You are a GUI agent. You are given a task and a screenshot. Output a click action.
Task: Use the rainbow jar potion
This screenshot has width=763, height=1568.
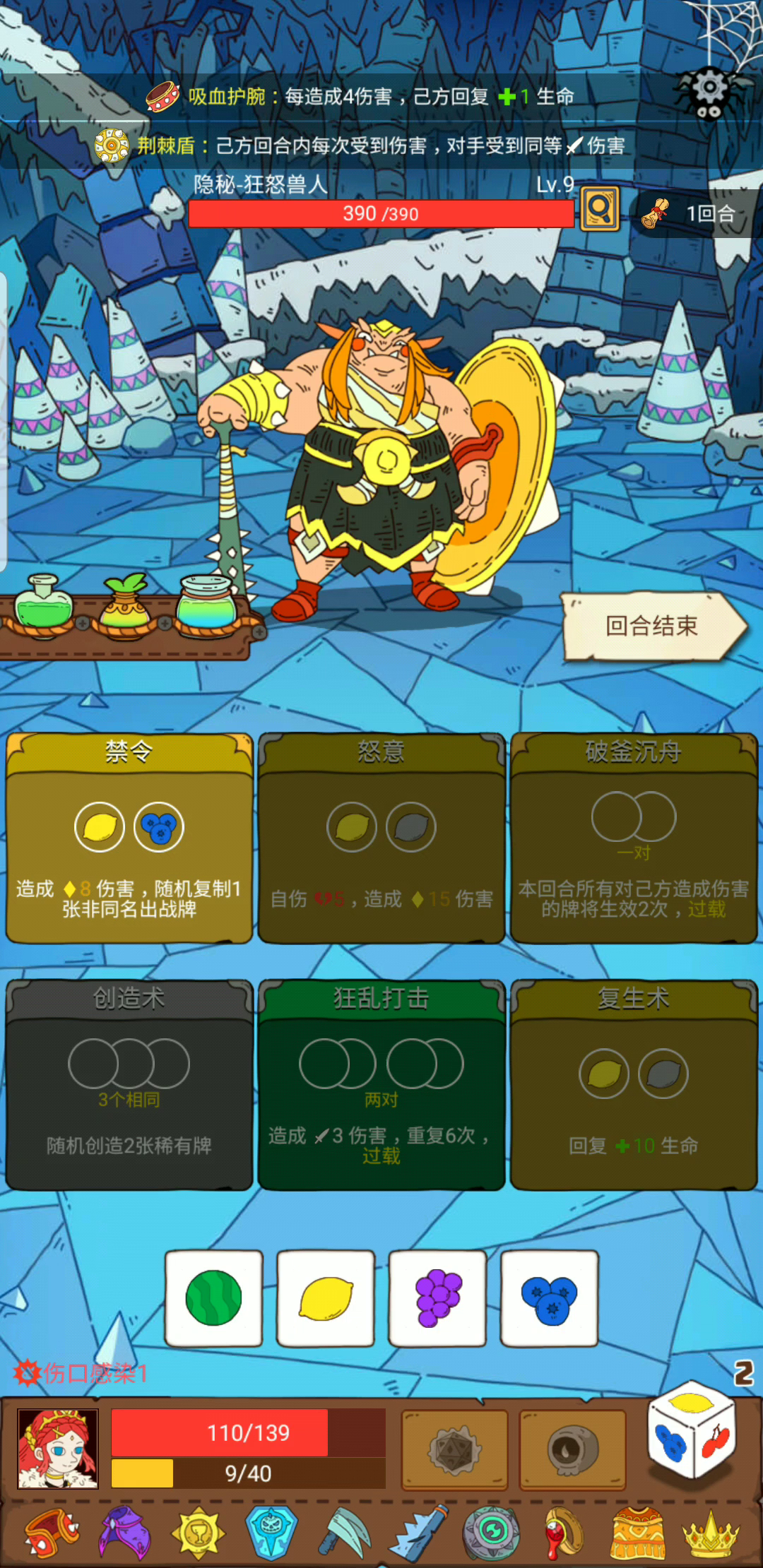coord(207,604)
